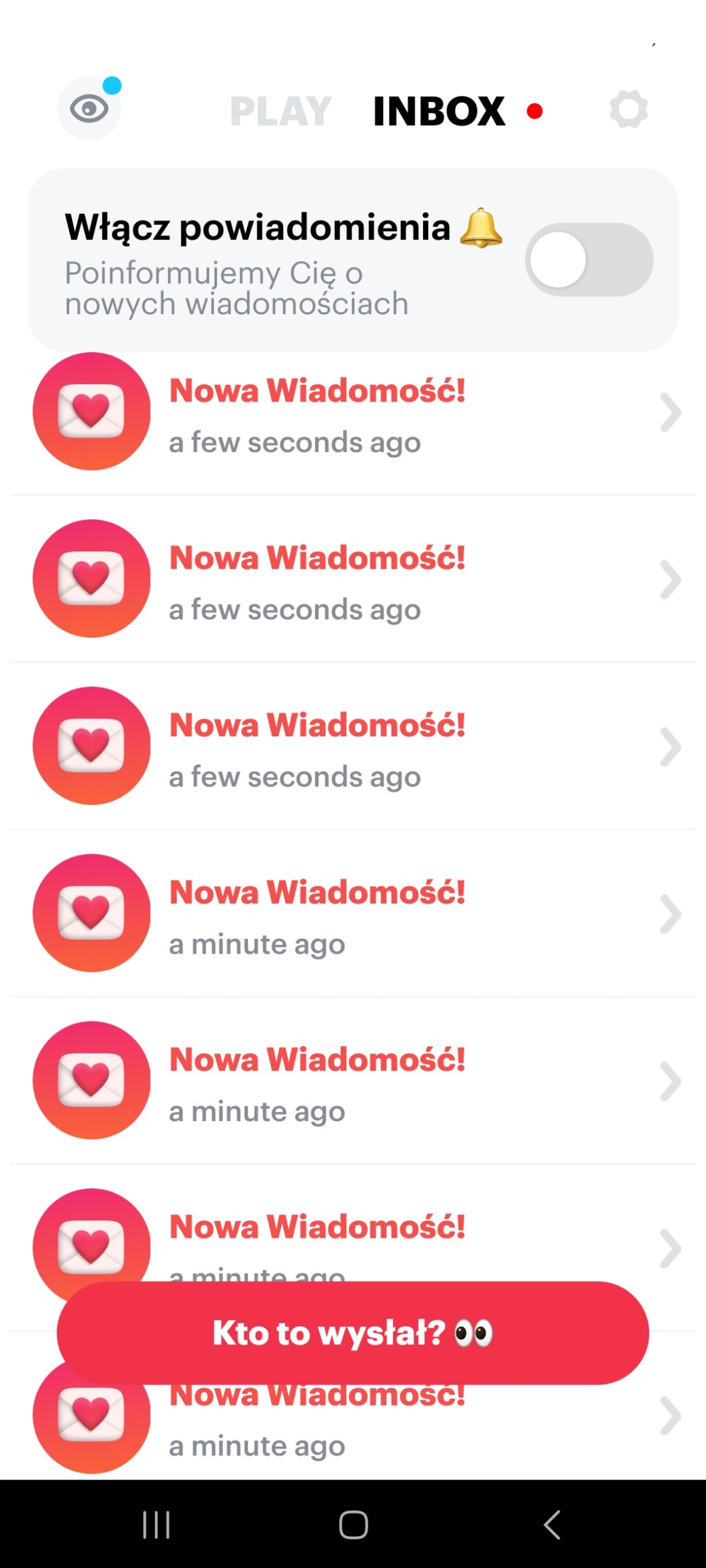The width and height of the screenshot is (706, 1568).
Task: Select the INBOX tab
Action: [440, 111]
